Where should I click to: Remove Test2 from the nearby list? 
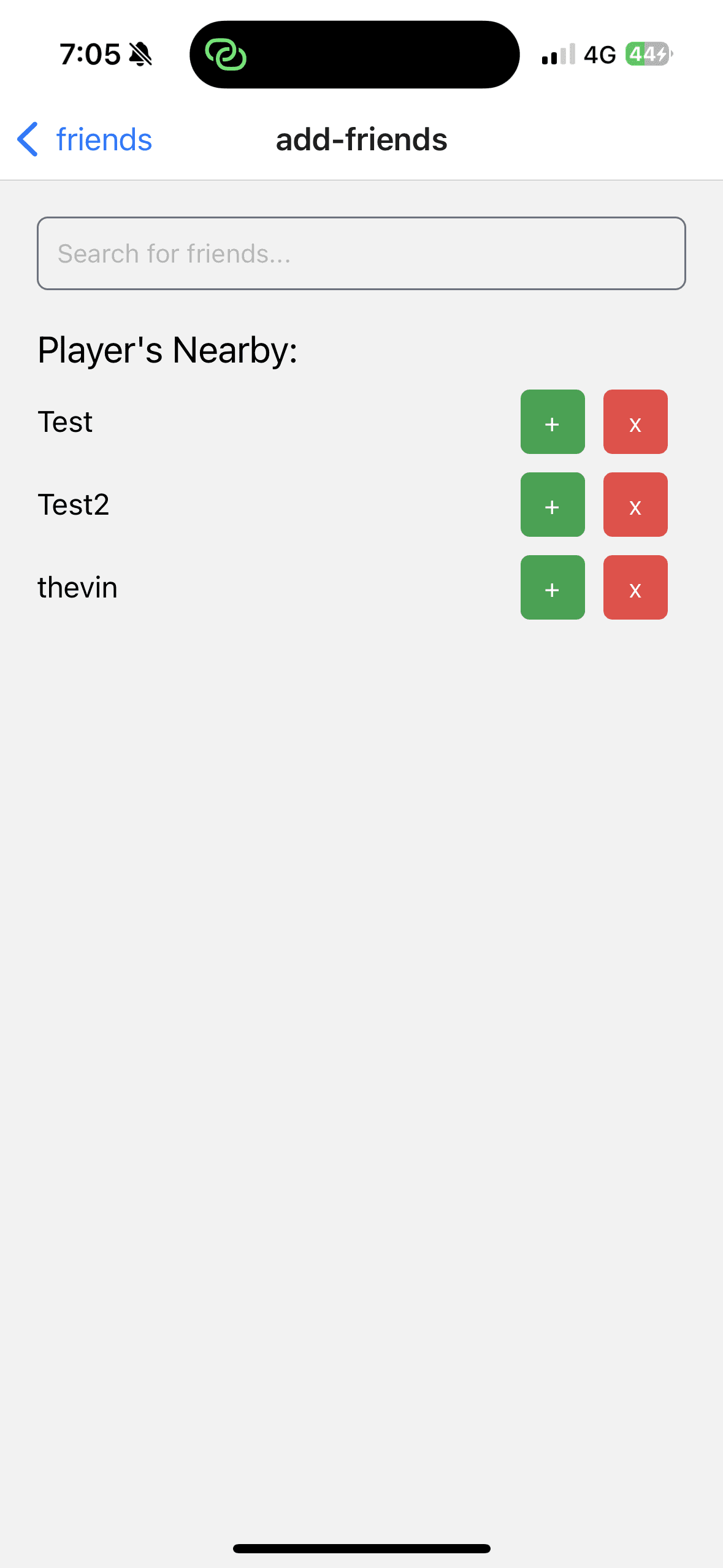tap(635, 505)
